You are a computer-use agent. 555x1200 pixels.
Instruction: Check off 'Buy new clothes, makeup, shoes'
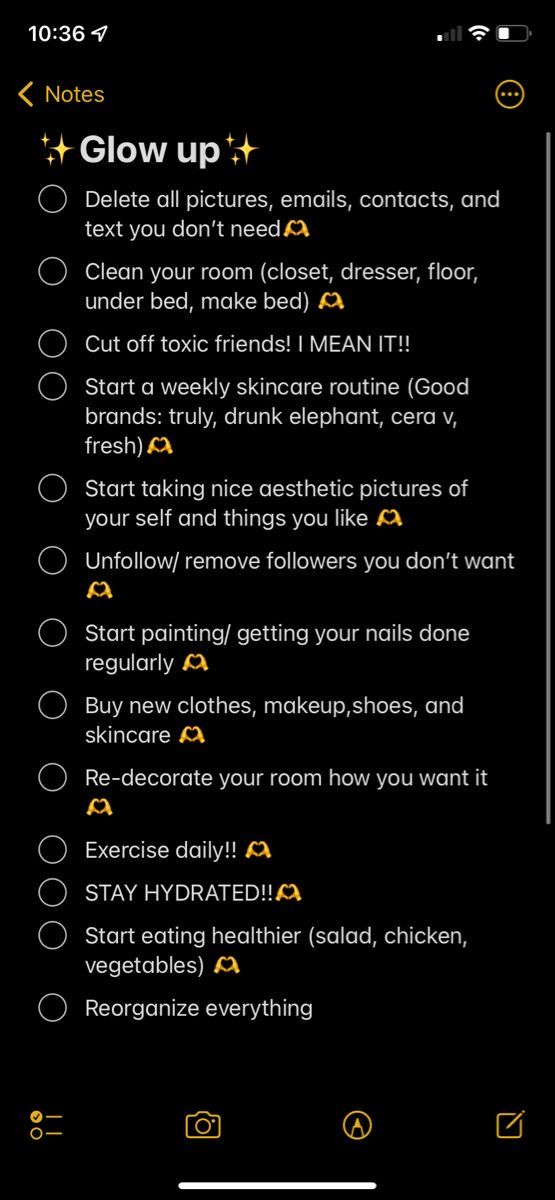[52, 705]
